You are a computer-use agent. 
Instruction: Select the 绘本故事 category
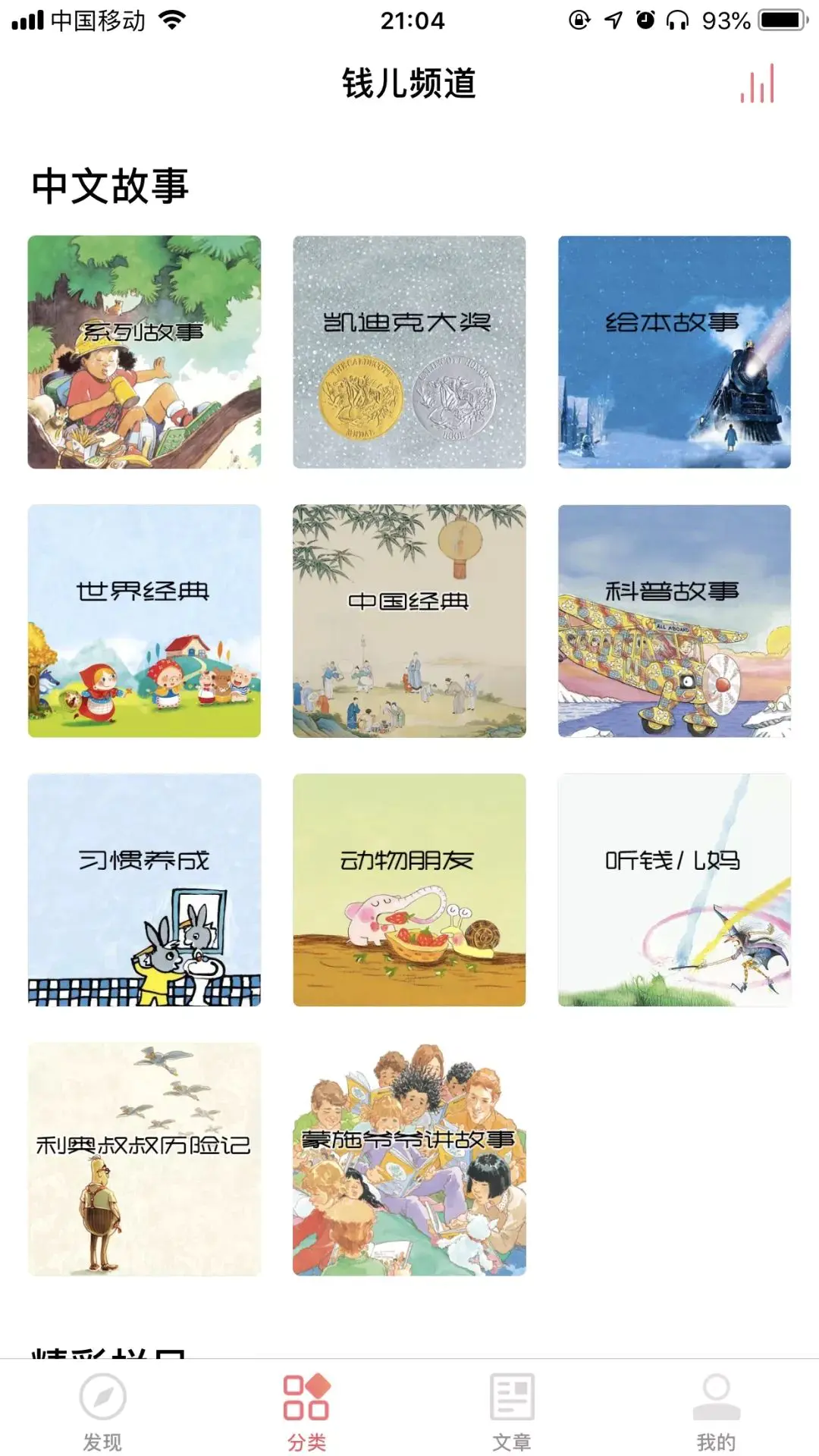(x=674, y=352)
